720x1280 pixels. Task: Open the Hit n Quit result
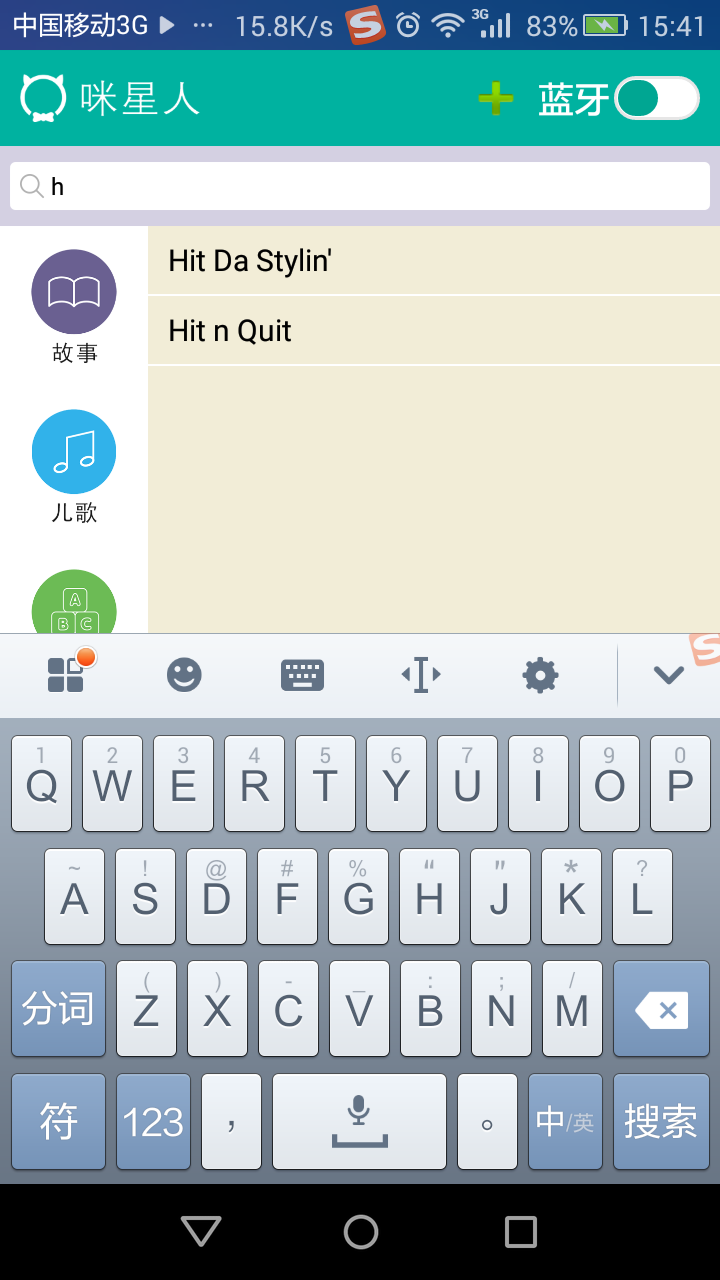(433, 331)
